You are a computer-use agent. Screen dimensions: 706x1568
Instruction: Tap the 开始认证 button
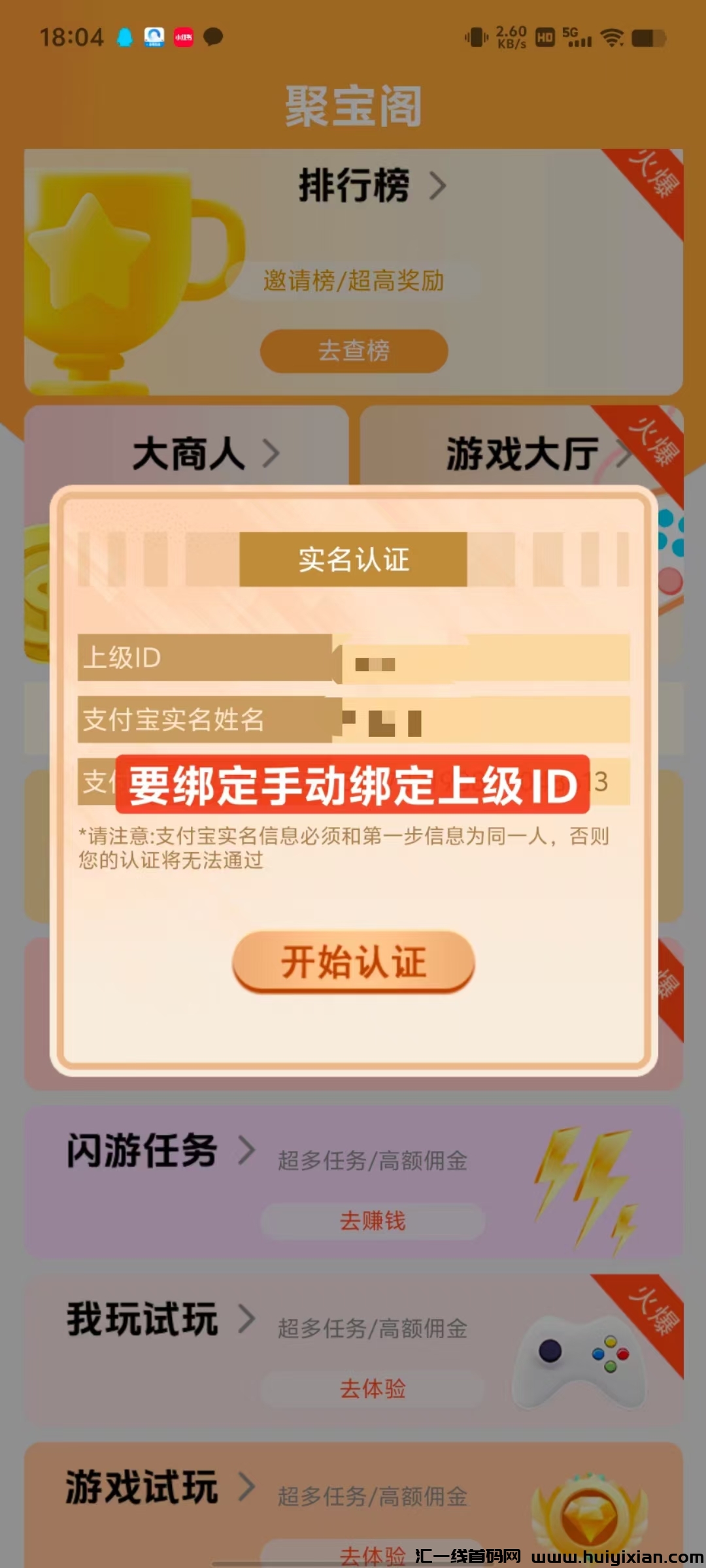(353, 962)
